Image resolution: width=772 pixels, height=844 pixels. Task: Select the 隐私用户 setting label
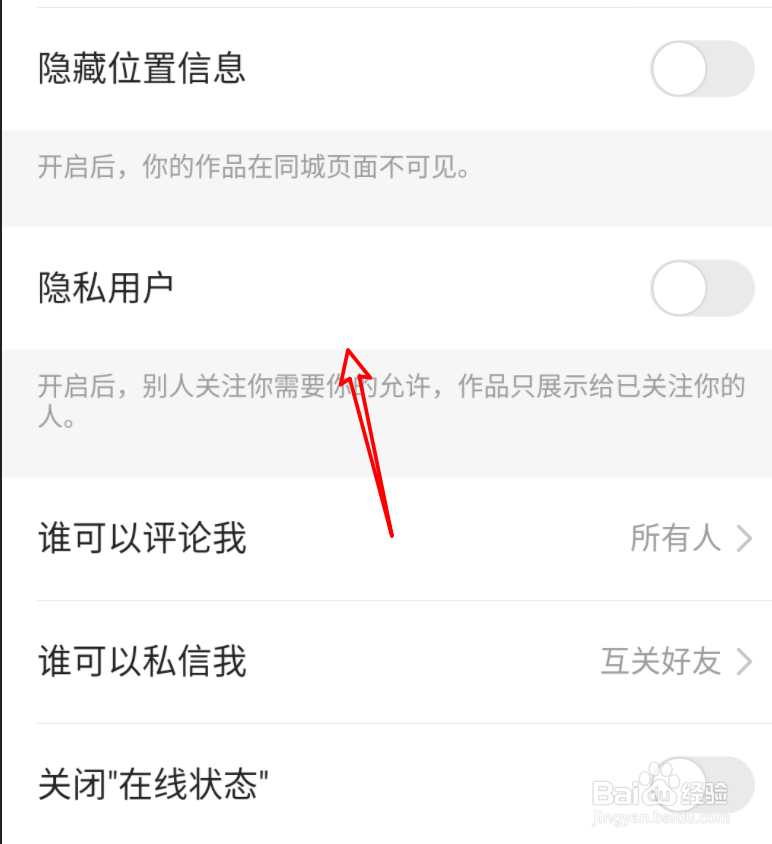click(108, 288)
